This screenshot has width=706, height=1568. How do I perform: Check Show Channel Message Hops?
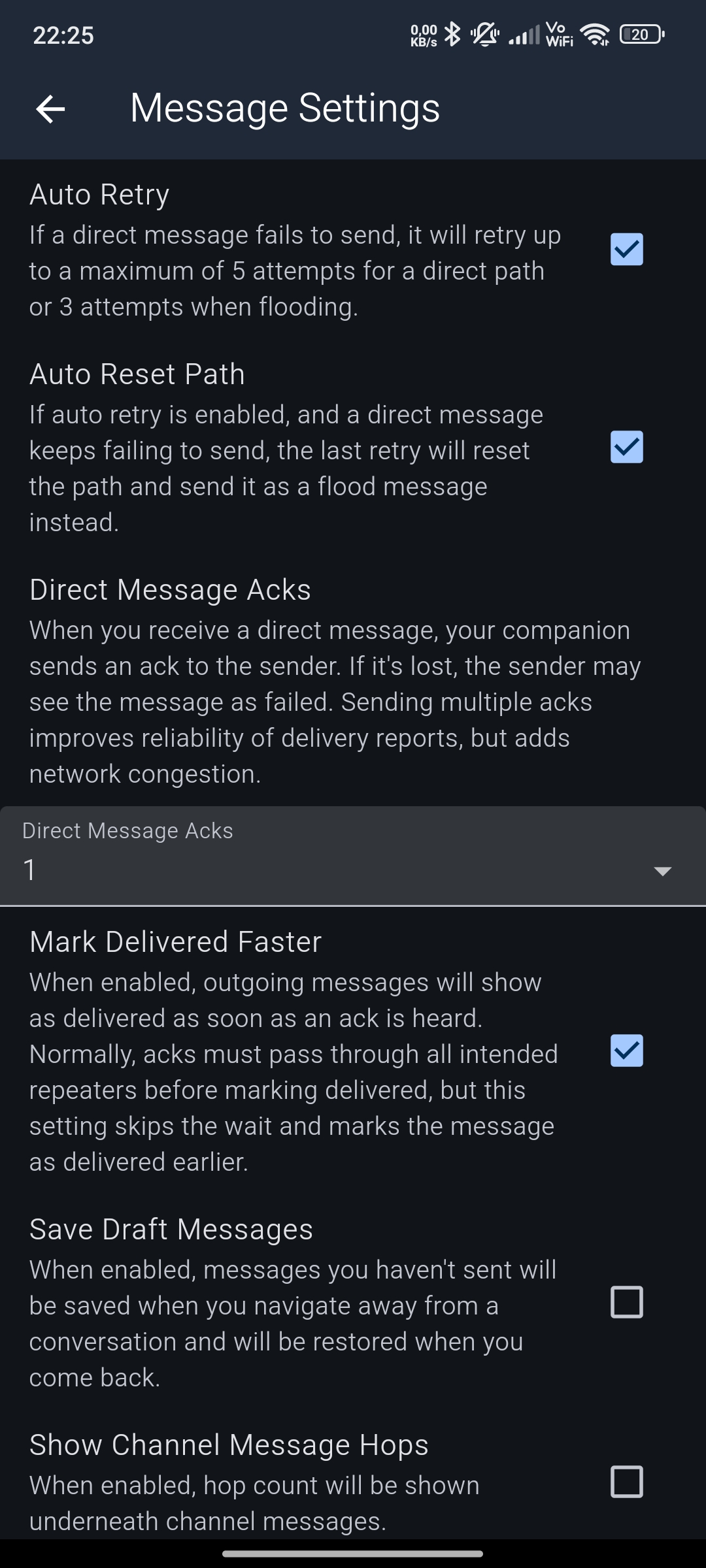626,1482
